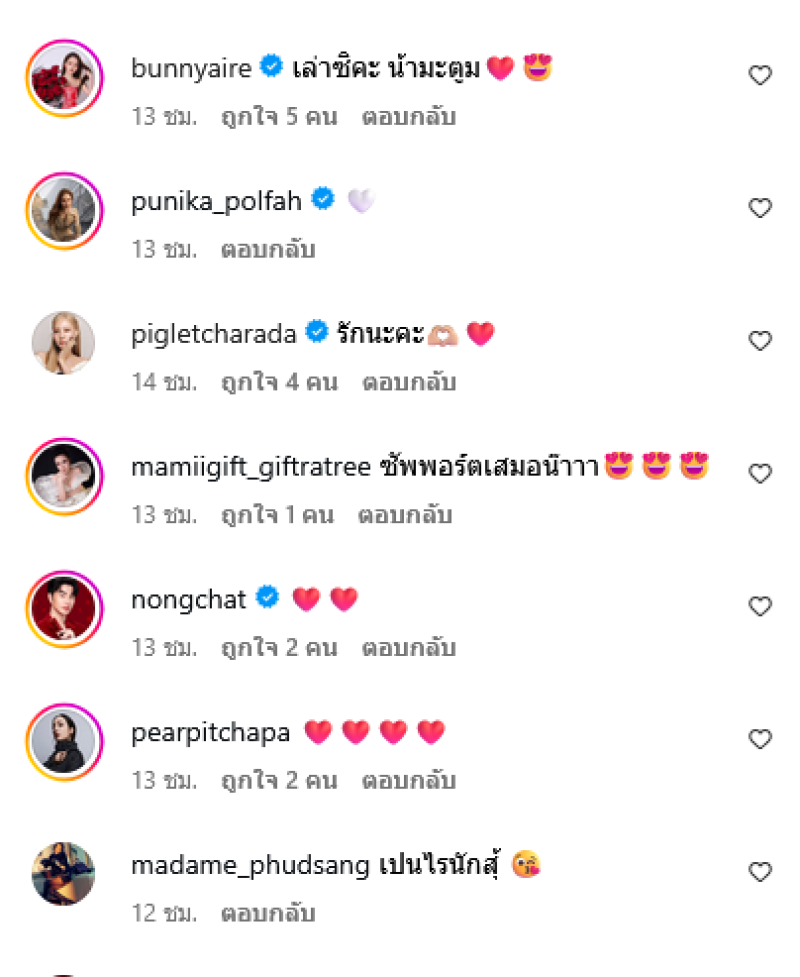Reply to pearpitchapa's comment

click(x=408, y=781)
